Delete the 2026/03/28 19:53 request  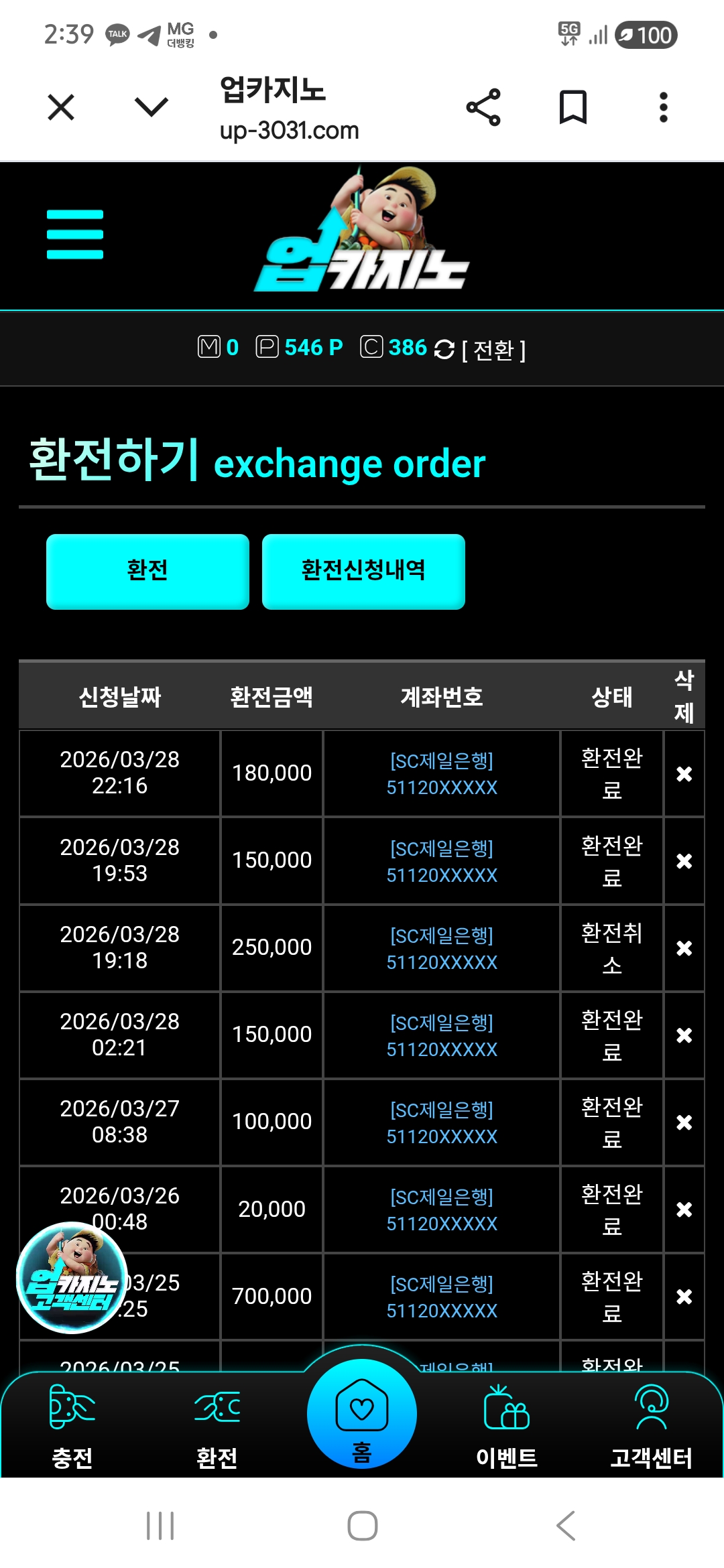click(x=684, y=861)
